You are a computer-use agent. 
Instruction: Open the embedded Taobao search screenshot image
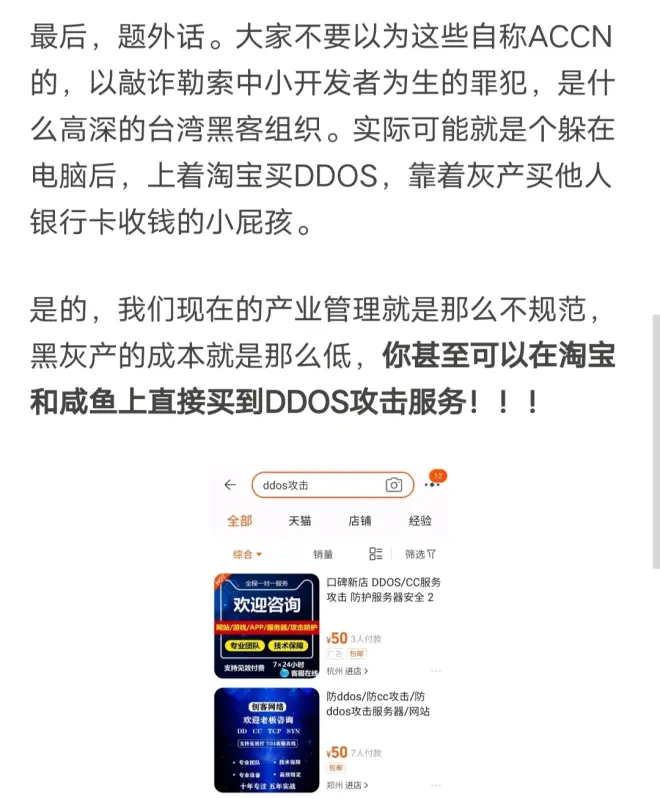click(x=330, y=630)
